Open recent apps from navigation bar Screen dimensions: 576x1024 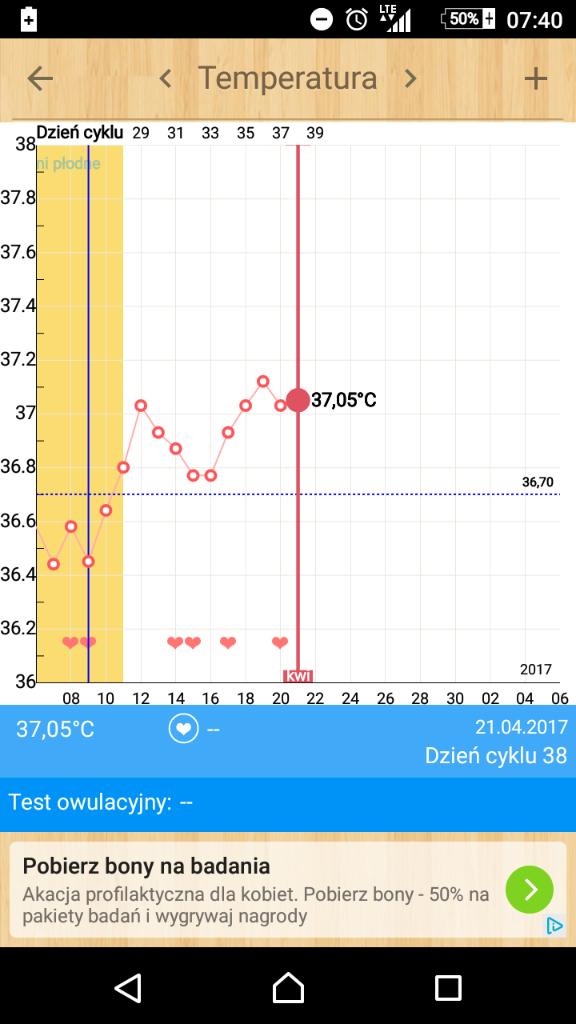448,987
